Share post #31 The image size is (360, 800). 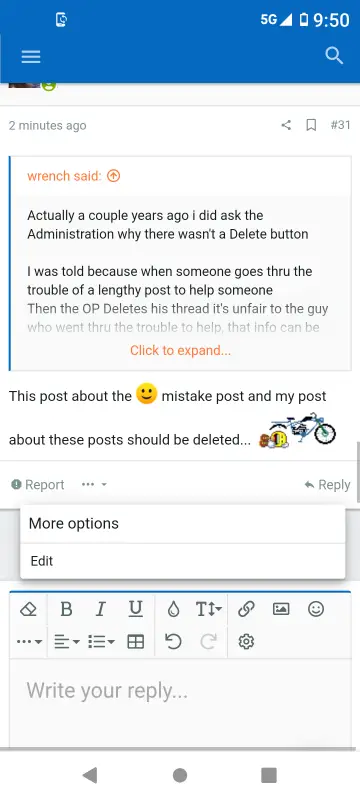pyautogui.click(x=286, y=125)
